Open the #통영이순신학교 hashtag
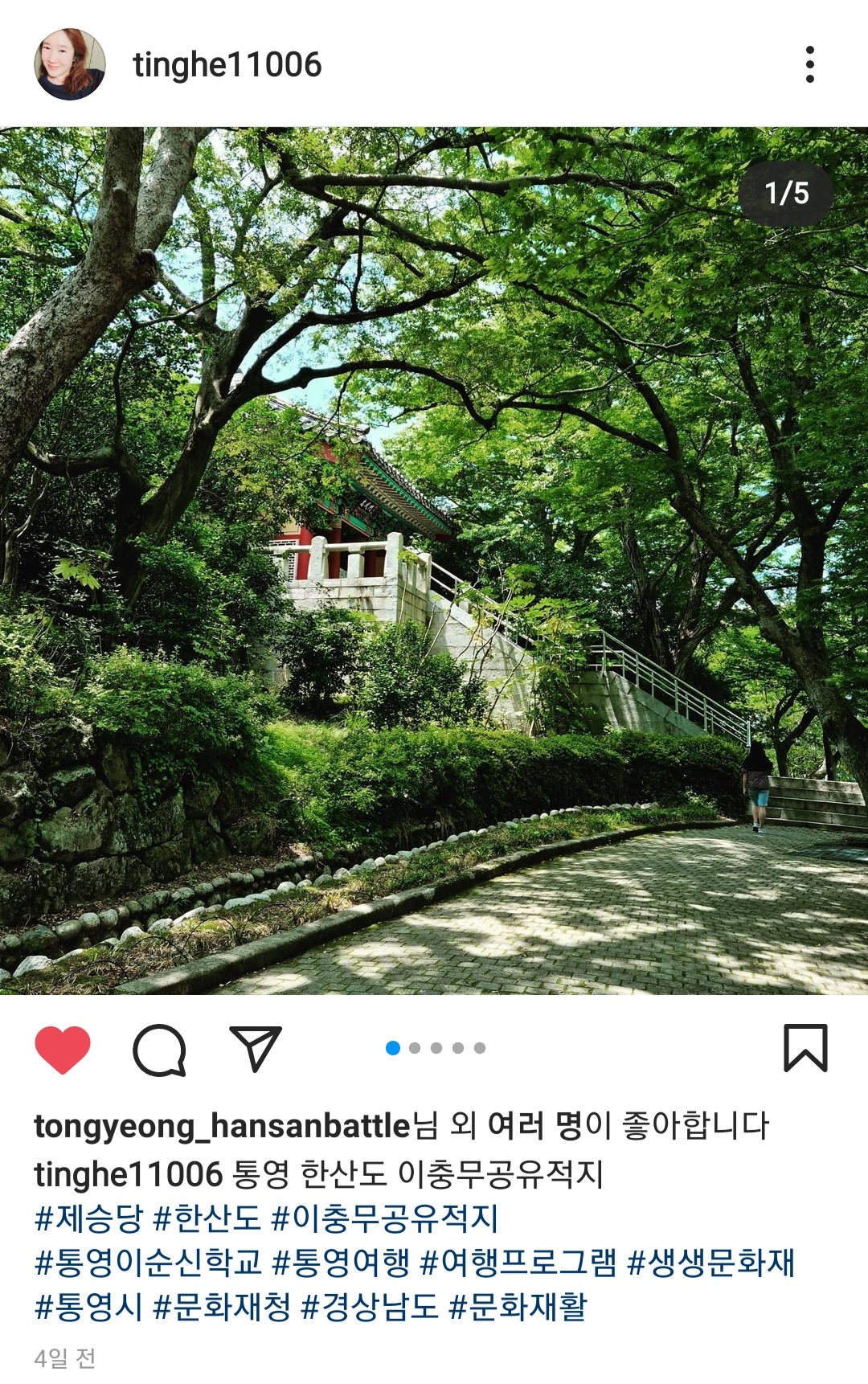This screenshot has width=868, height=1384. tap(149, 1263)
